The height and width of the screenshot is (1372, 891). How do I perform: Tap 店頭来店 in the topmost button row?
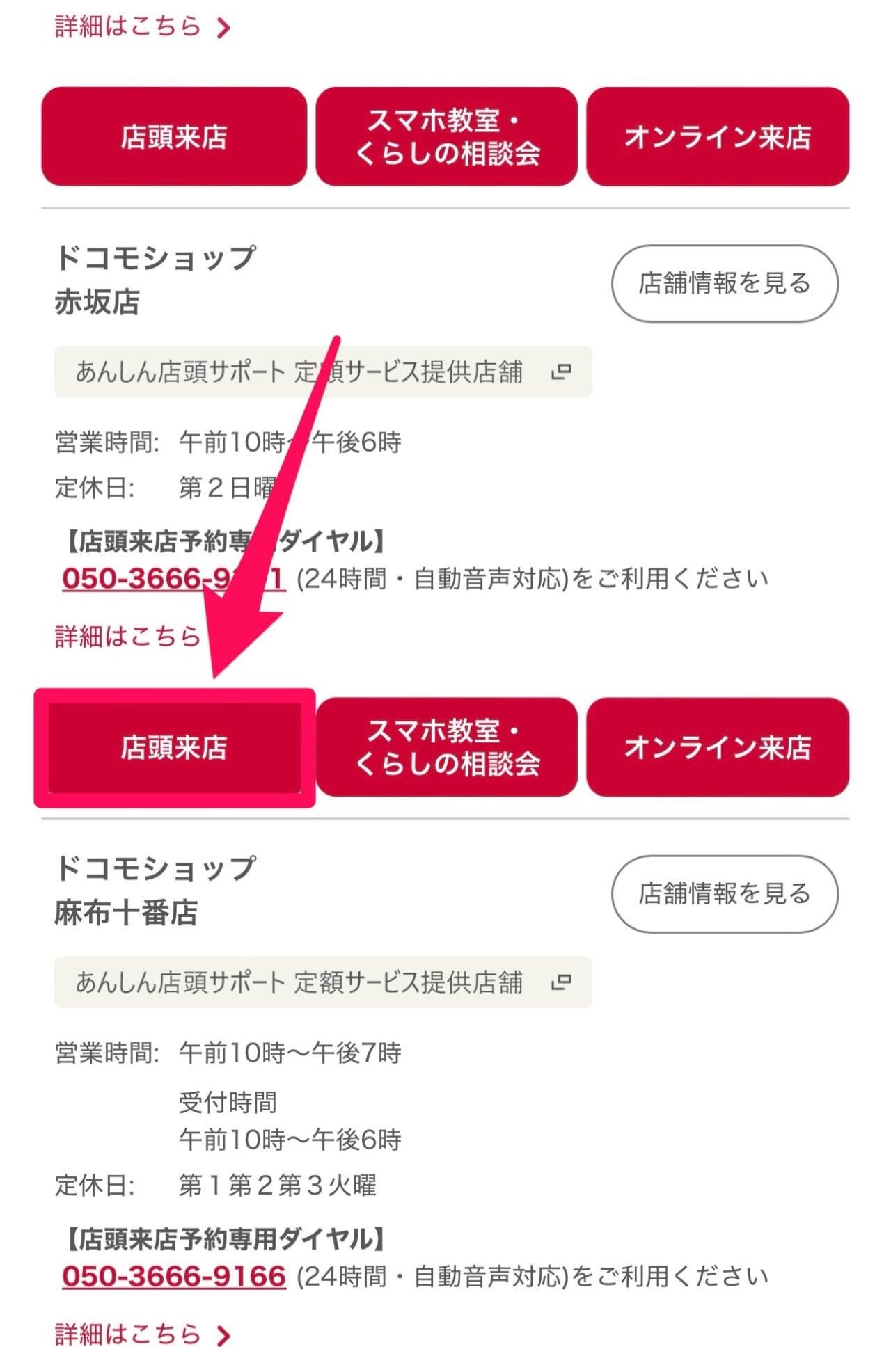point(174,137)
